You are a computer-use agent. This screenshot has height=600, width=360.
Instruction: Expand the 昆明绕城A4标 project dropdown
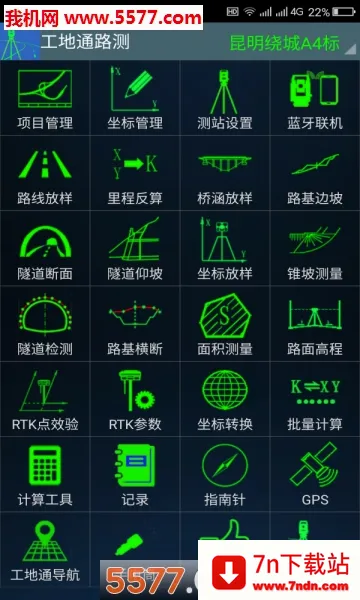tap(293, 43)
